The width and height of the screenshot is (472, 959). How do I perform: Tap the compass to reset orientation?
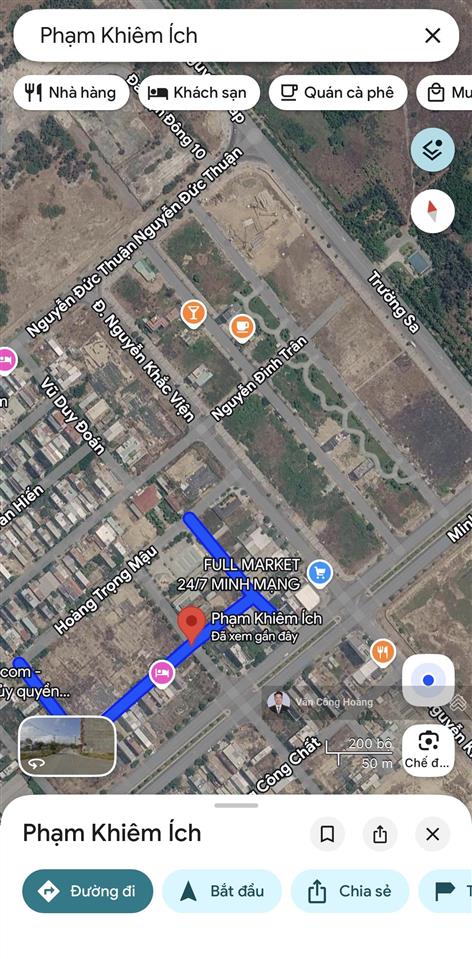tap(432, 212)
